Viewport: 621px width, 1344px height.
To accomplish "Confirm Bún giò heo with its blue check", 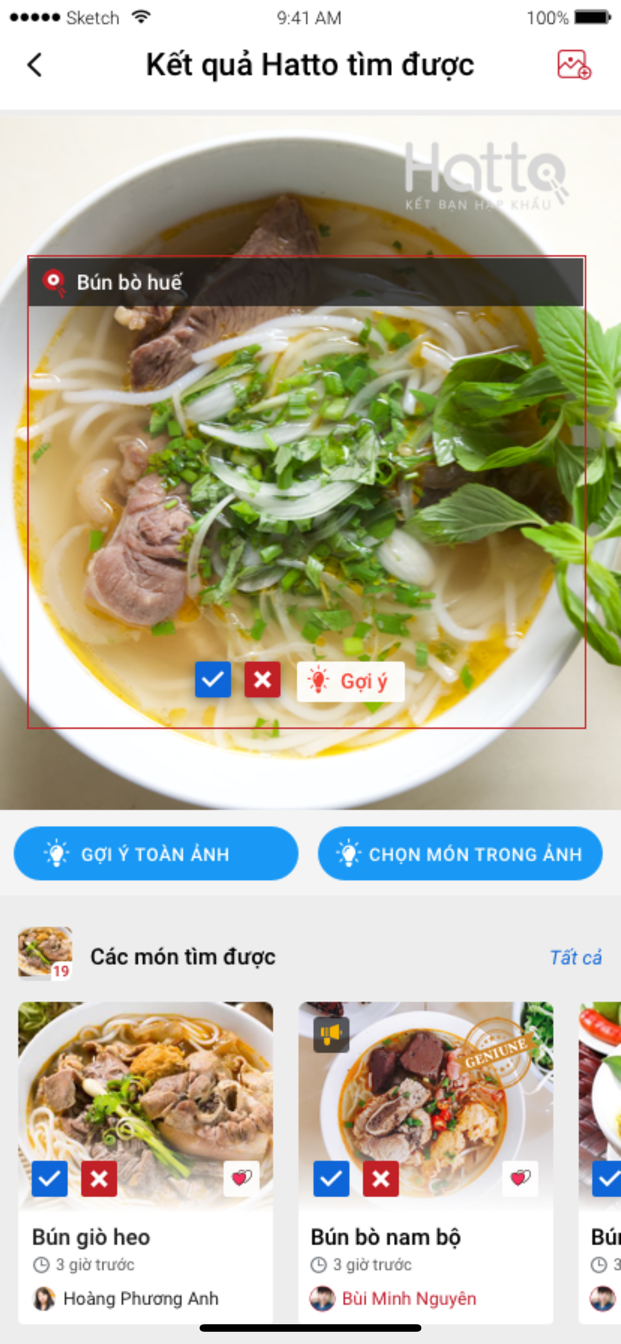I will pos(50,1179).
